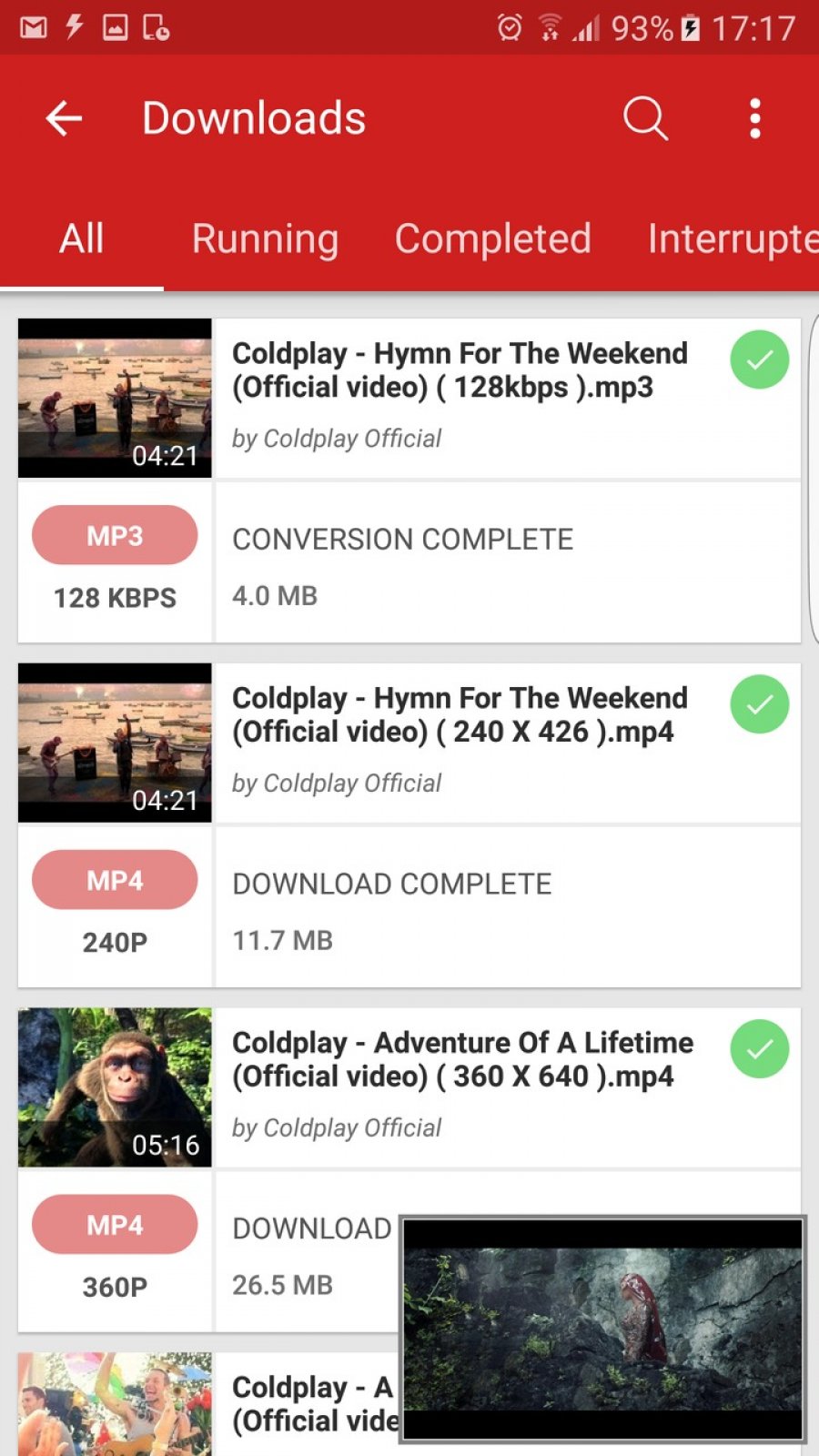Select the All downloads tab
The image size is (819, 1456).
(x=82, y=238)
